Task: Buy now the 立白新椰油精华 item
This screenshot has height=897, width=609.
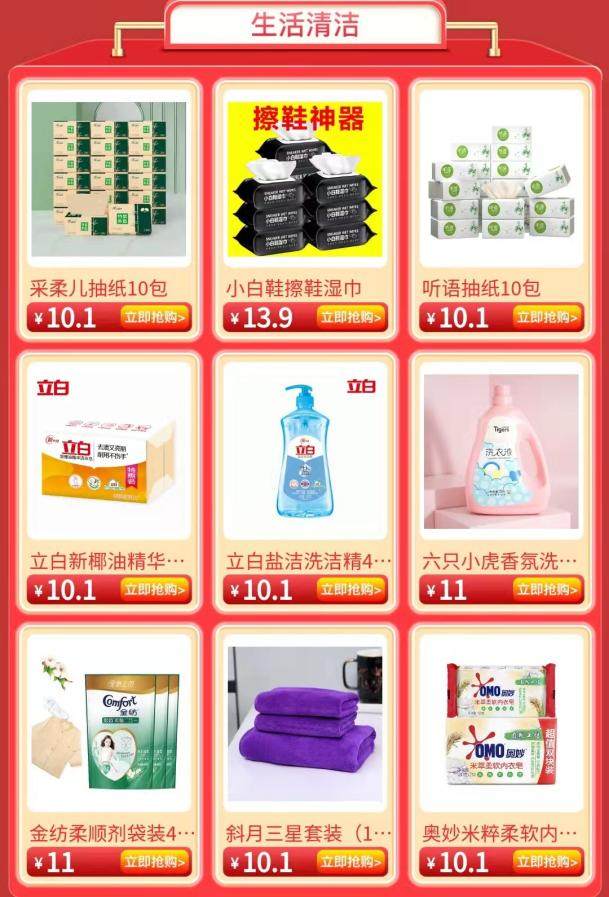Action: click(155, 589)
